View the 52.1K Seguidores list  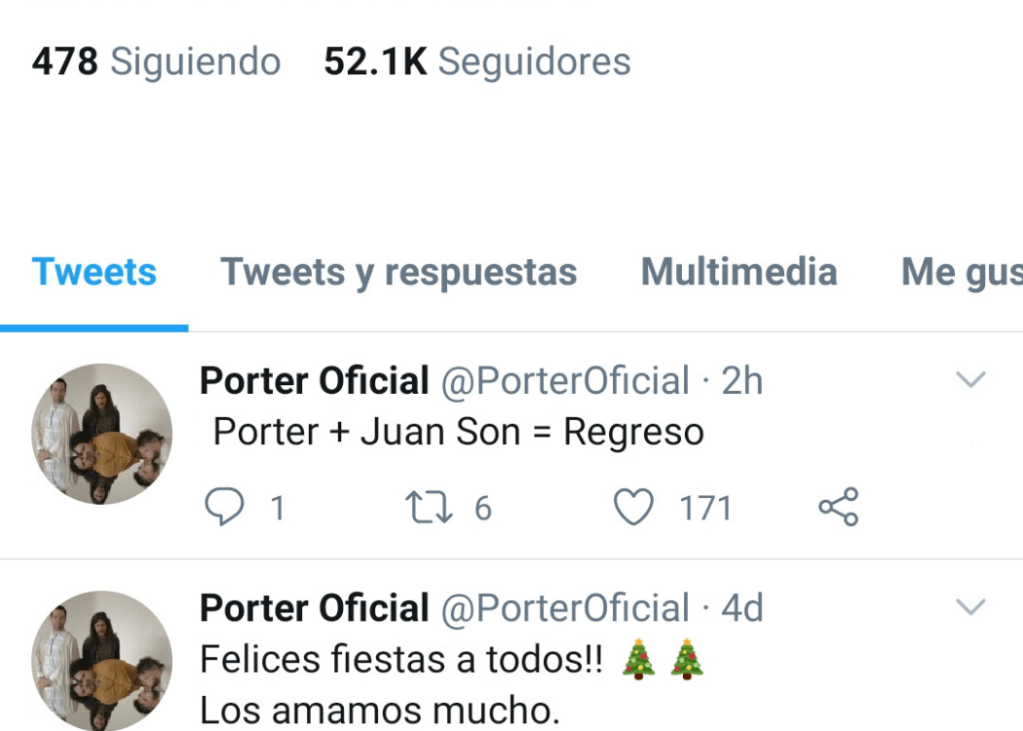[477, 62]
